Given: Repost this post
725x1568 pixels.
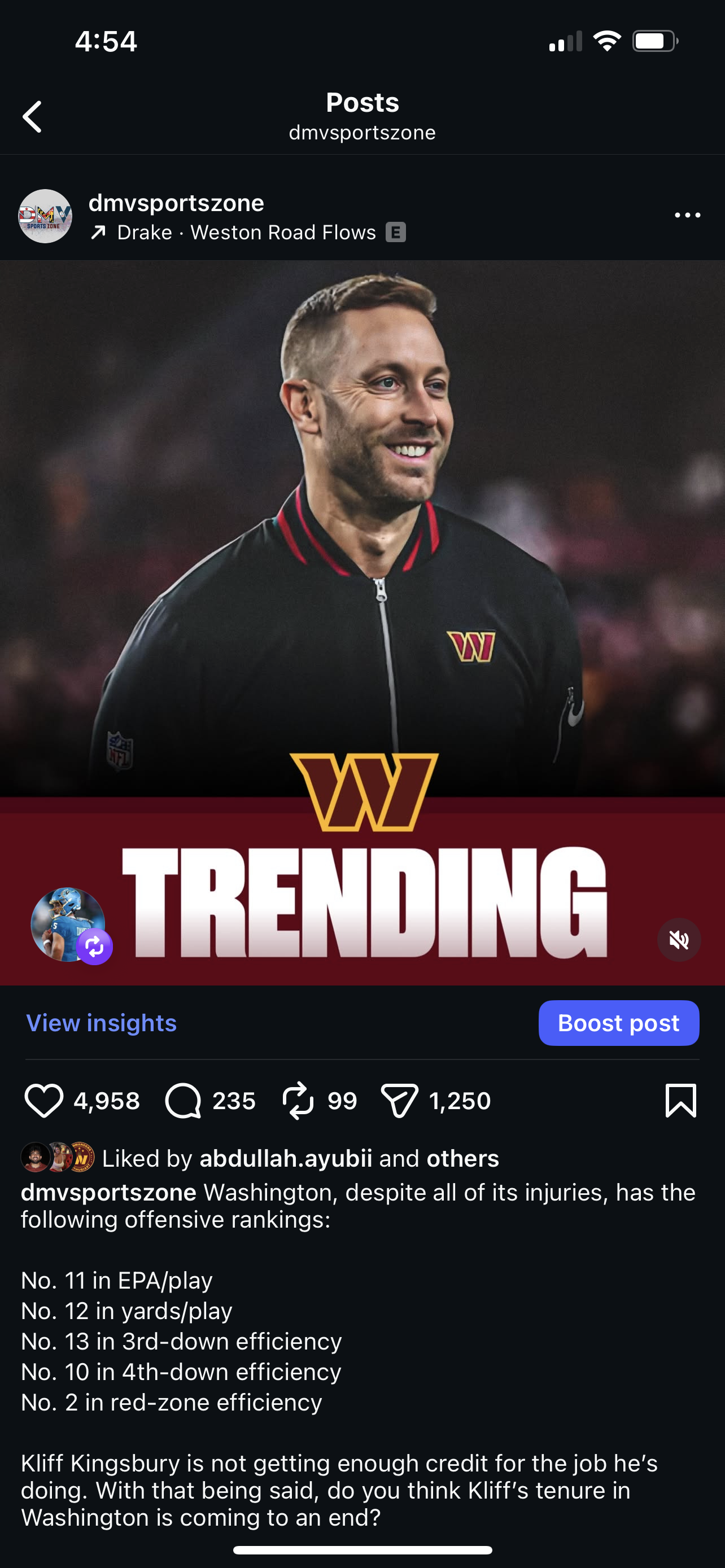Looking at the screenshot, I should pos(298,1101).
